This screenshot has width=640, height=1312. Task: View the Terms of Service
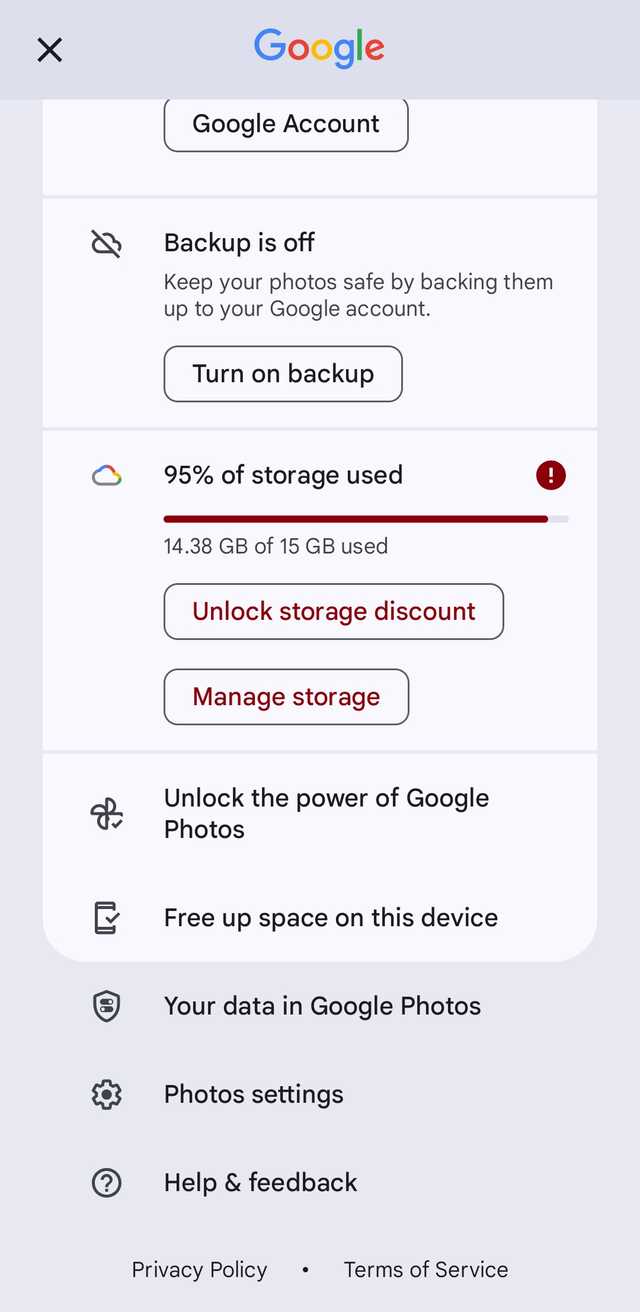point(426,1270)
